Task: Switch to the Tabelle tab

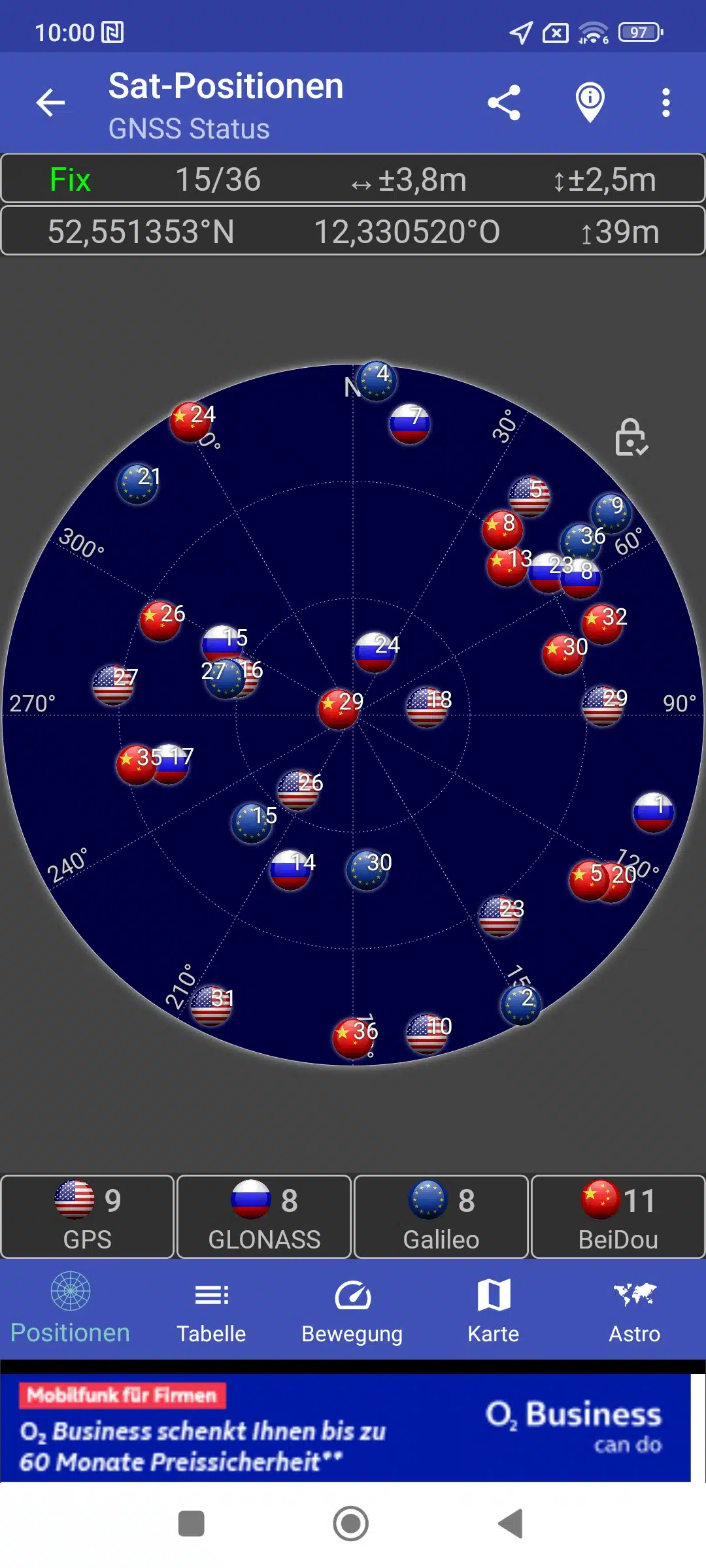Action: (211, 1310)
